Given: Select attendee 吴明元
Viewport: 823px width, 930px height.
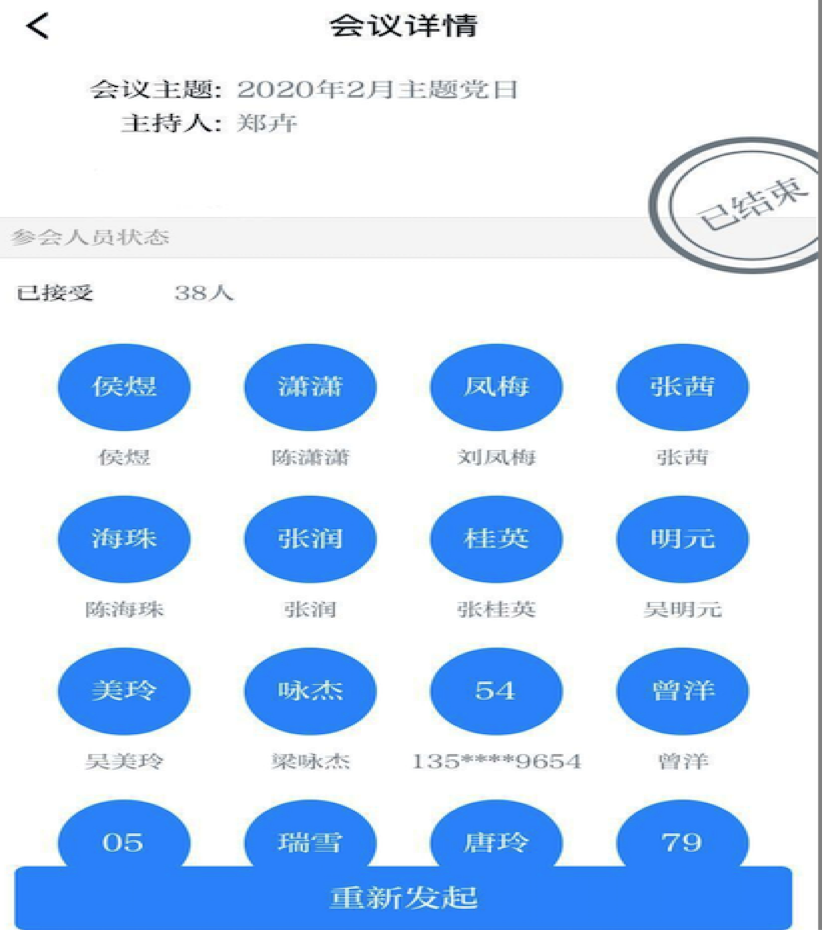Looking at the screenshot, I should (682, 539).
